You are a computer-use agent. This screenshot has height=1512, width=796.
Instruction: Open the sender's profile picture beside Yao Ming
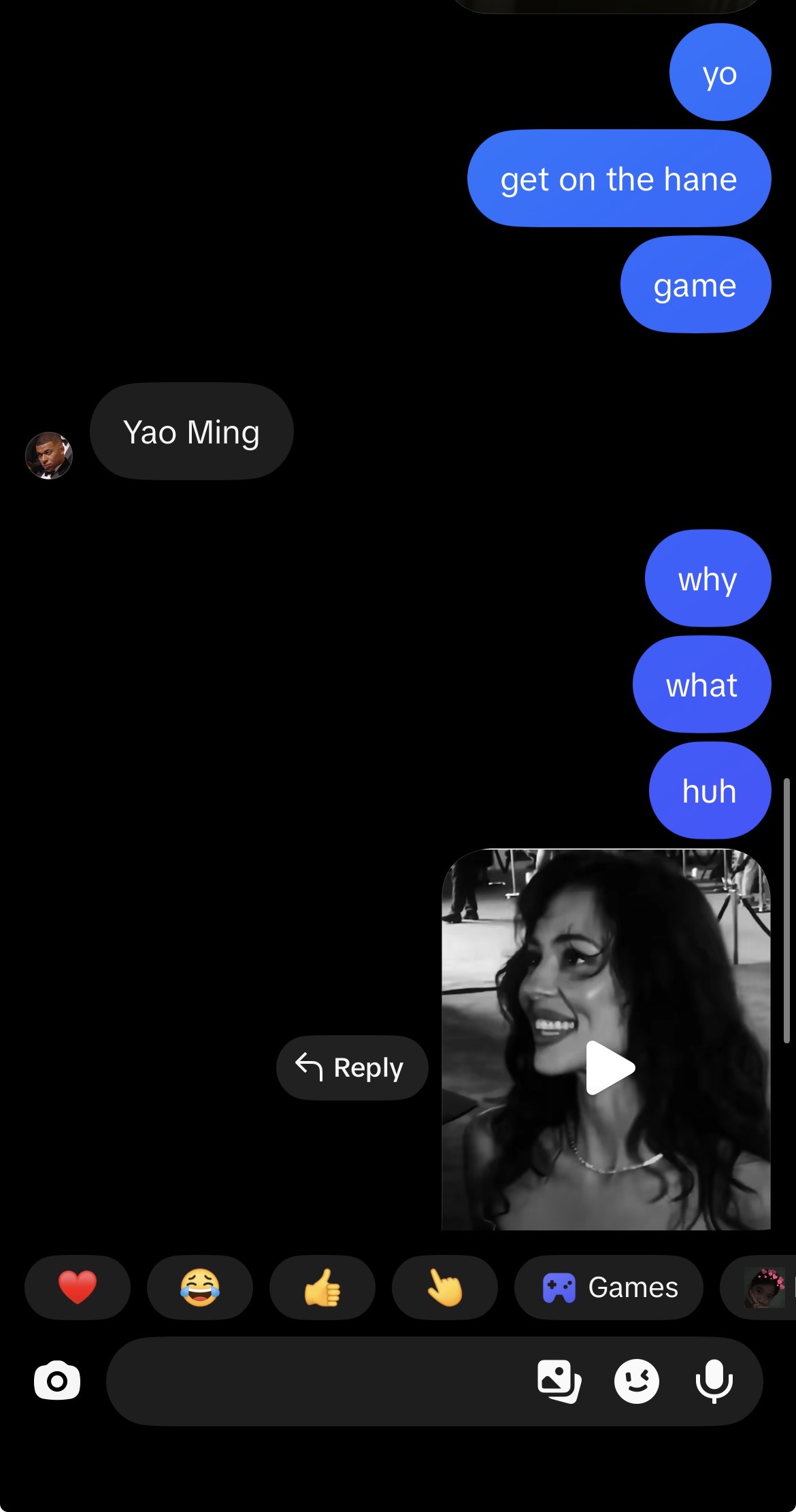(49, 455)
